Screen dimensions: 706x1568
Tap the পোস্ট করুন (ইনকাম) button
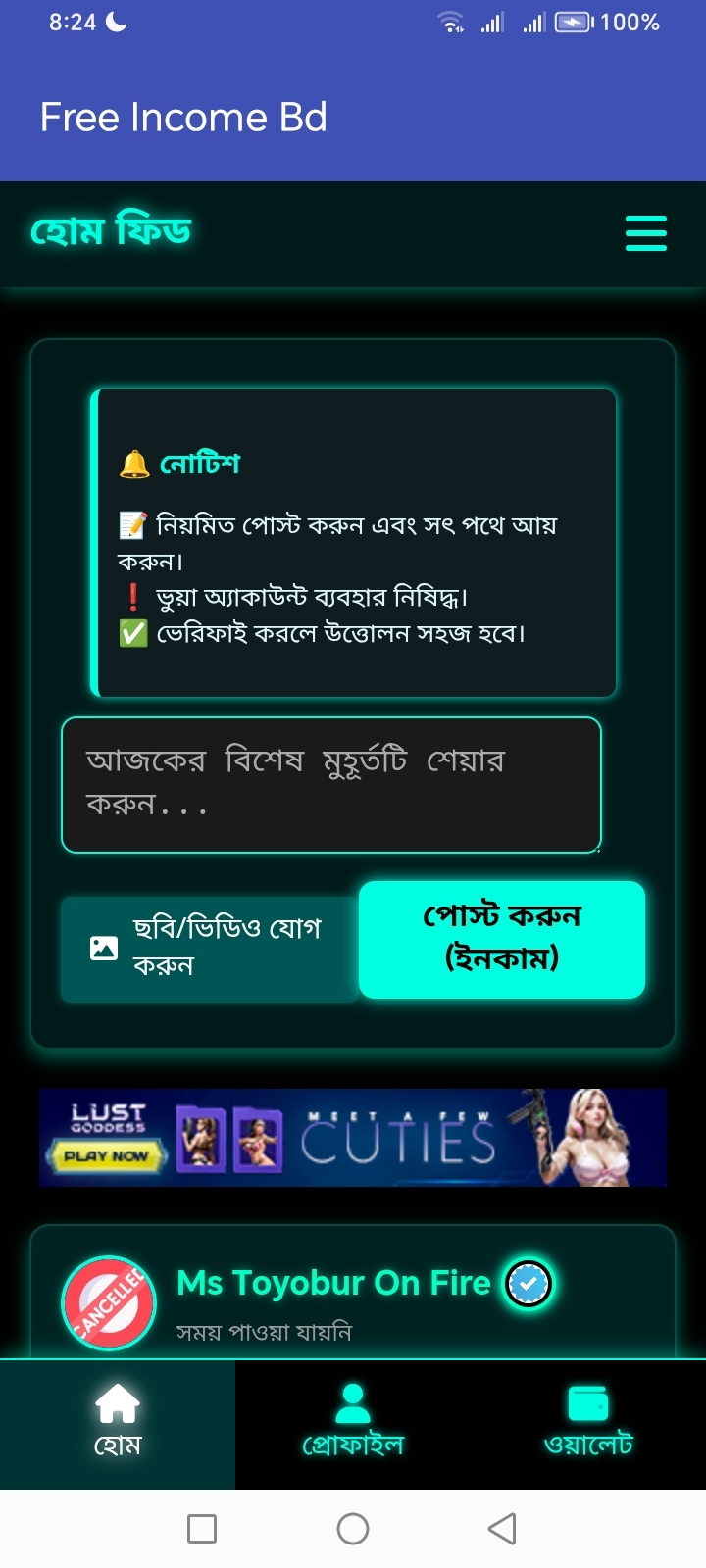pos(502,939)
